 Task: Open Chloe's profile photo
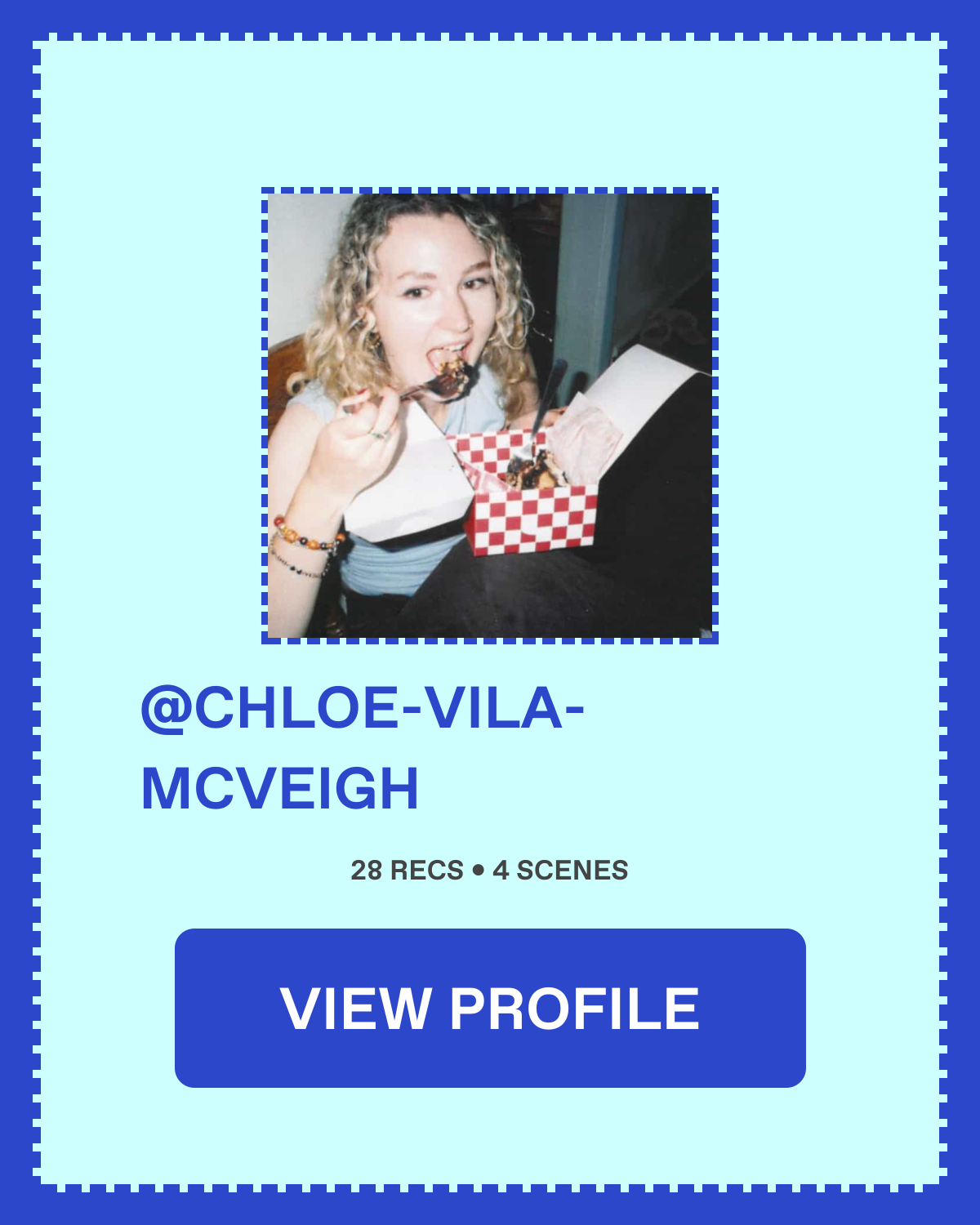pyautogui.click(x=490, y=416)
